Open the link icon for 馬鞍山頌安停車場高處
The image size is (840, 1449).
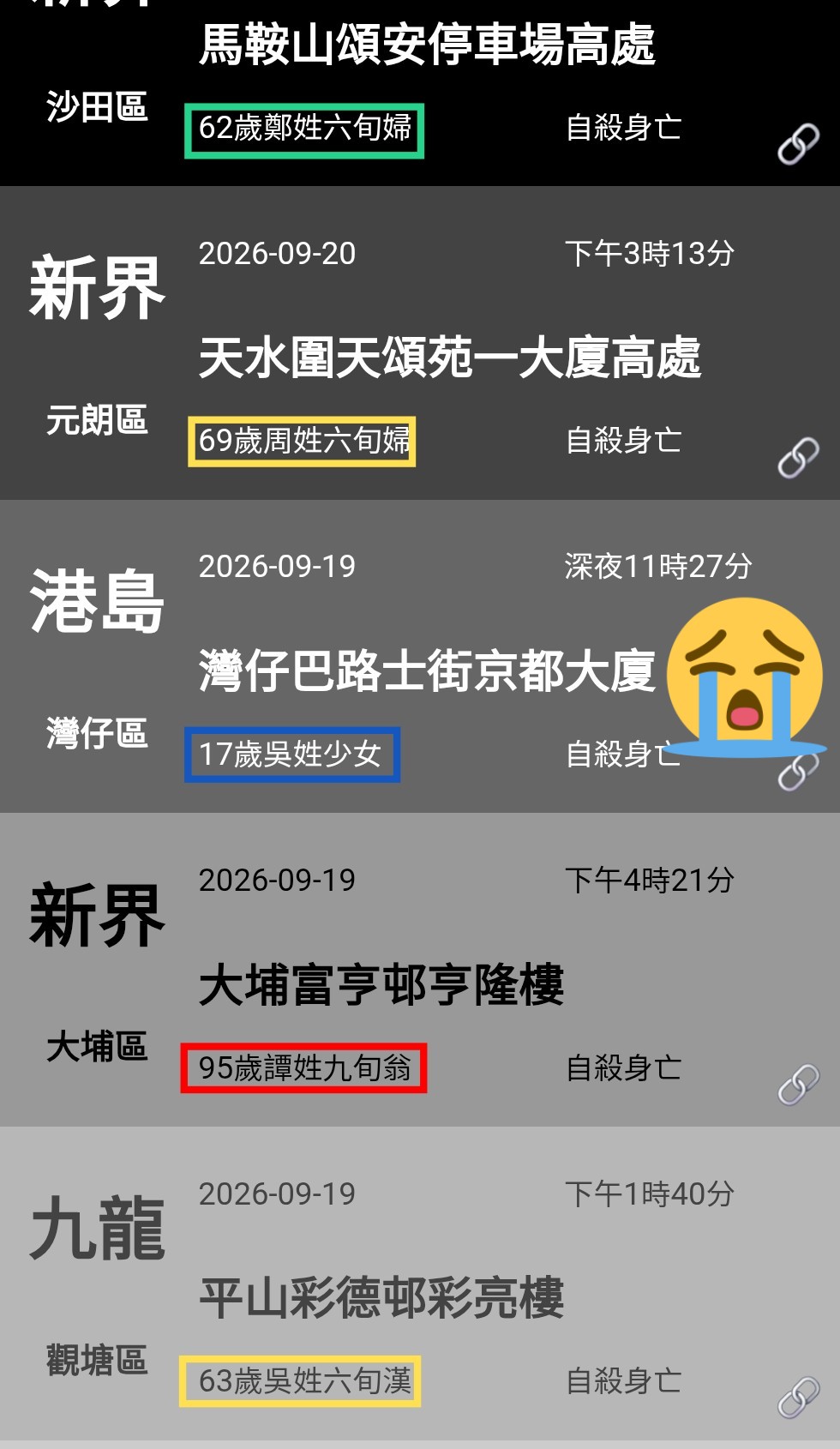pyautogui.click(x=798, y=143)
